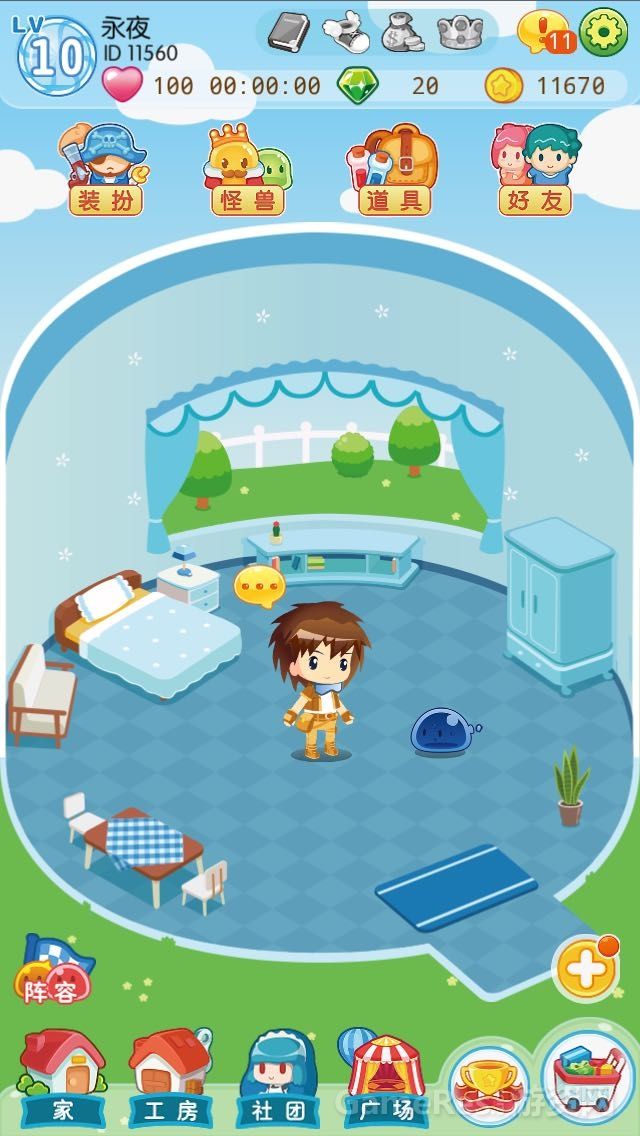Viewport: 640px width, 1136px height.
Task: Tap the crown icon in top bar
Action: (460, 33)
